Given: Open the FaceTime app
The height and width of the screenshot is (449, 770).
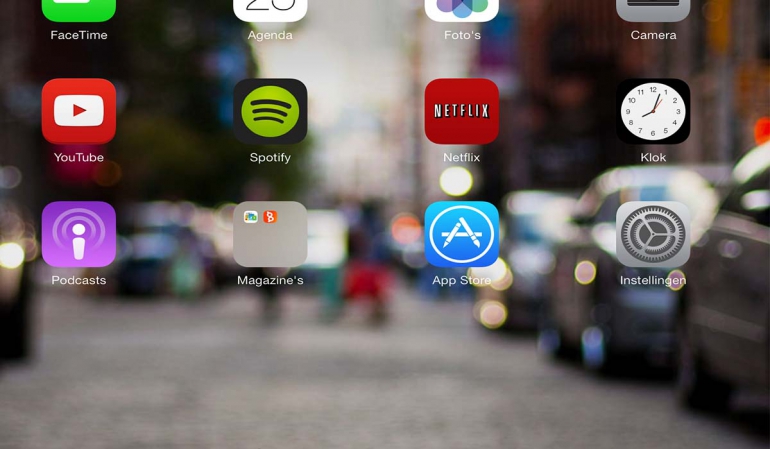Looking at the screenshot, I should 78,10.
